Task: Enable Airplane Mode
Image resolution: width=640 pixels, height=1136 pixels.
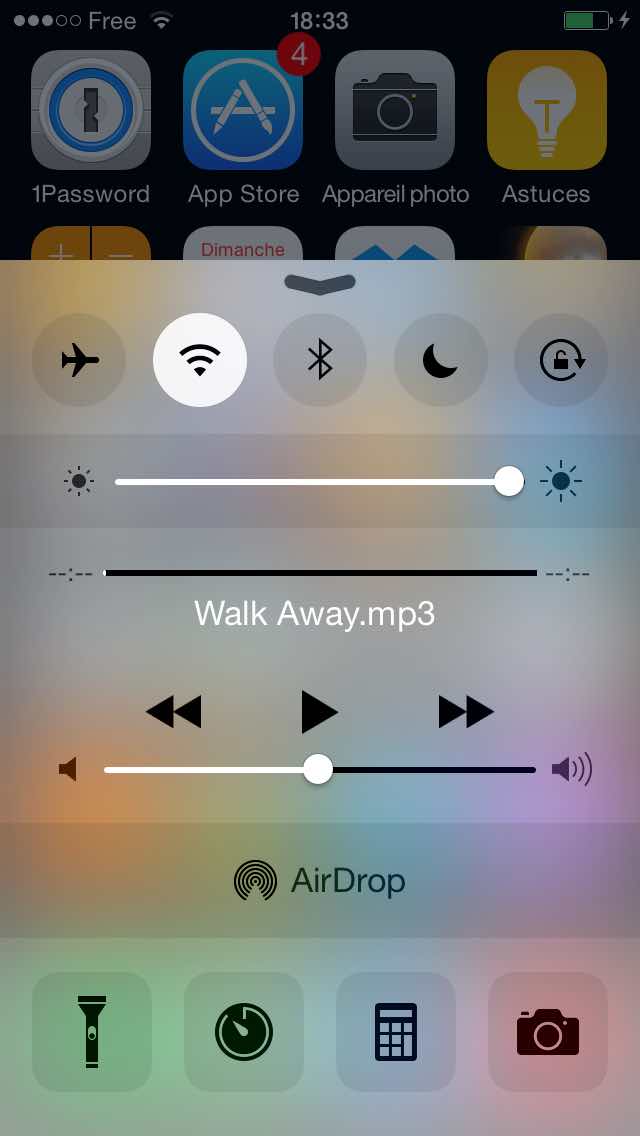Action: (x=79, y=360)
